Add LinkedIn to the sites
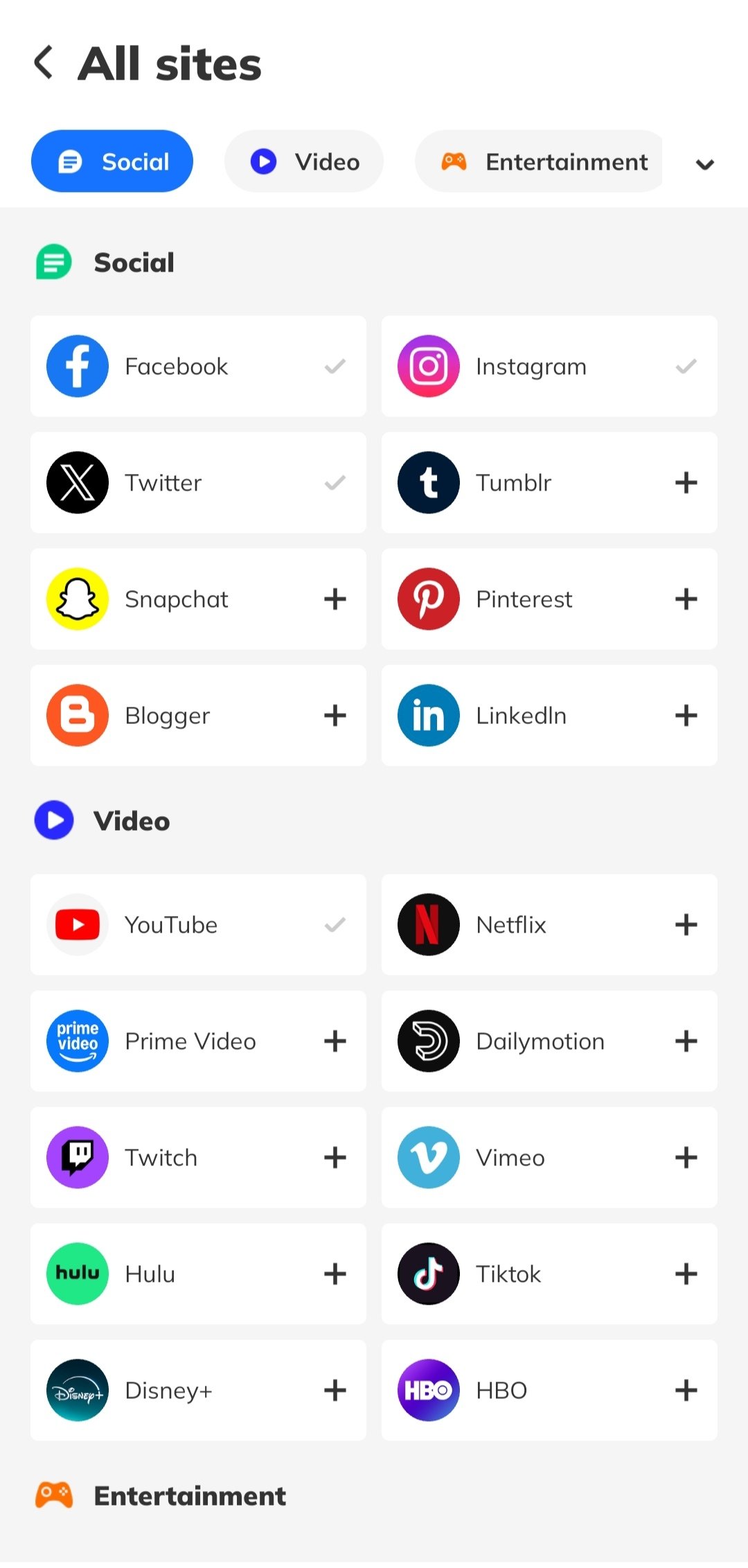748x1568 pixels. [686, 716]
